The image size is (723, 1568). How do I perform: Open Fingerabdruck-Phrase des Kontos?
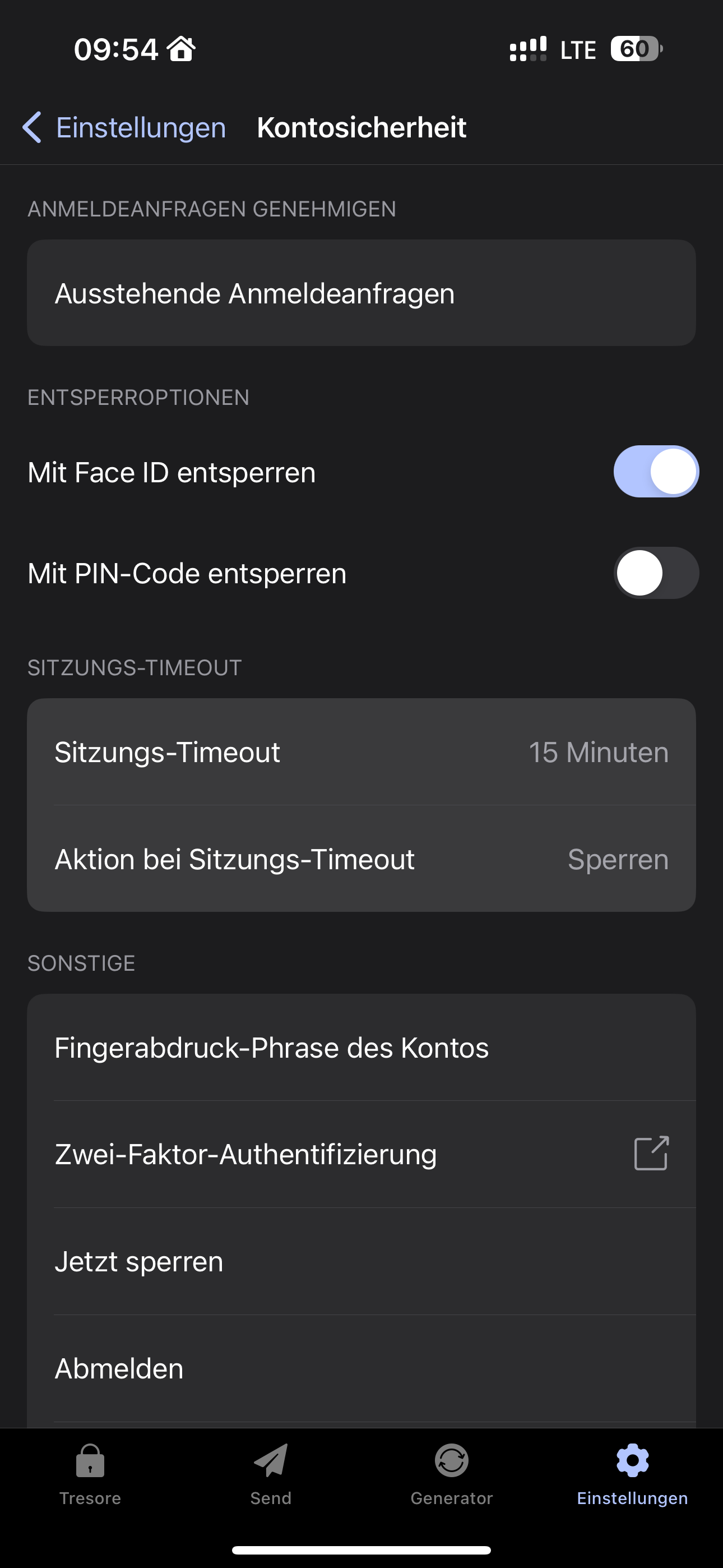tap(361, 1048)
